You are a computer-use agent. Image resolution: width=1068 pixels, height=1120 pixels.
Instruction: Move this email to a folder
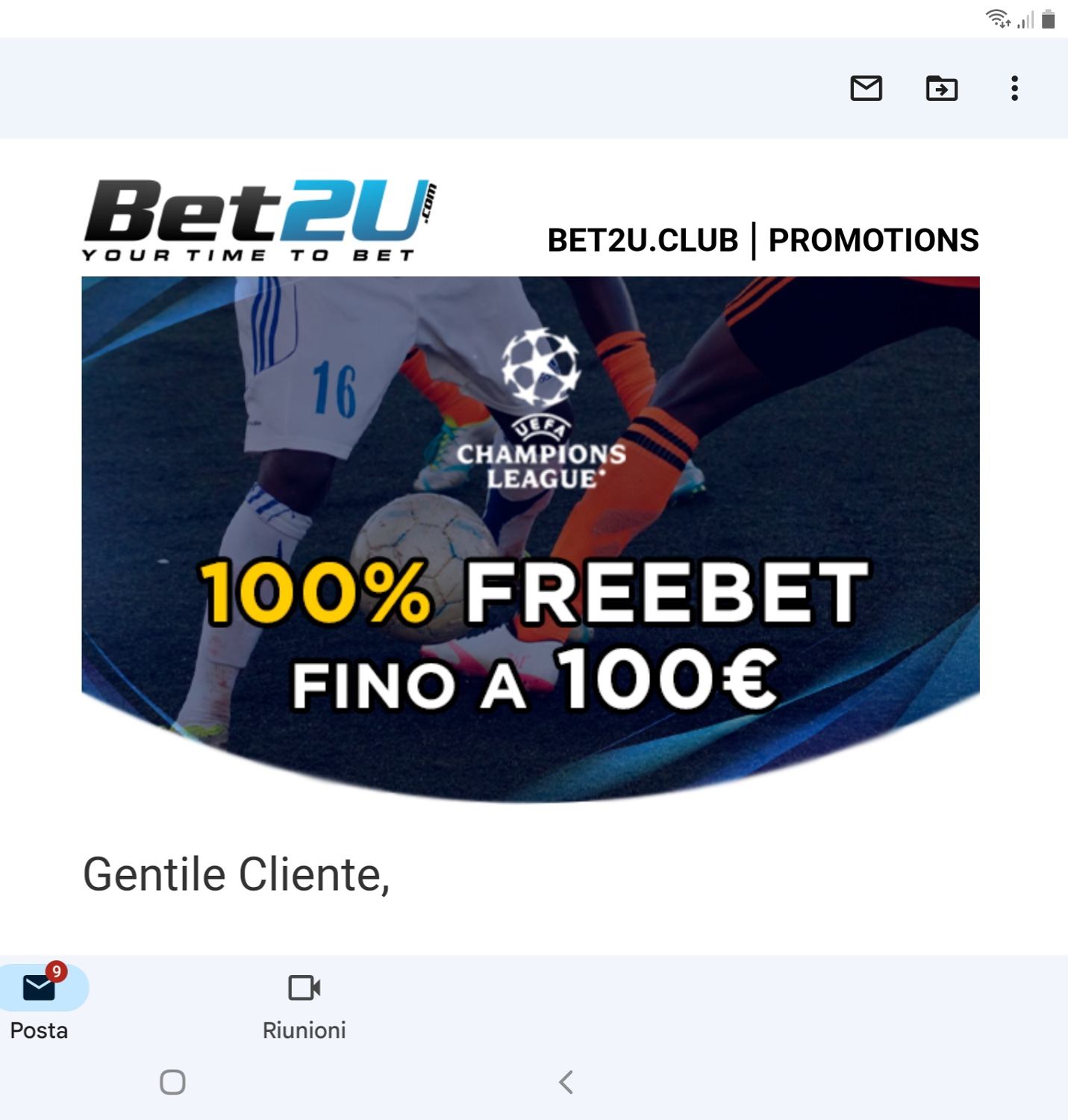941,88
